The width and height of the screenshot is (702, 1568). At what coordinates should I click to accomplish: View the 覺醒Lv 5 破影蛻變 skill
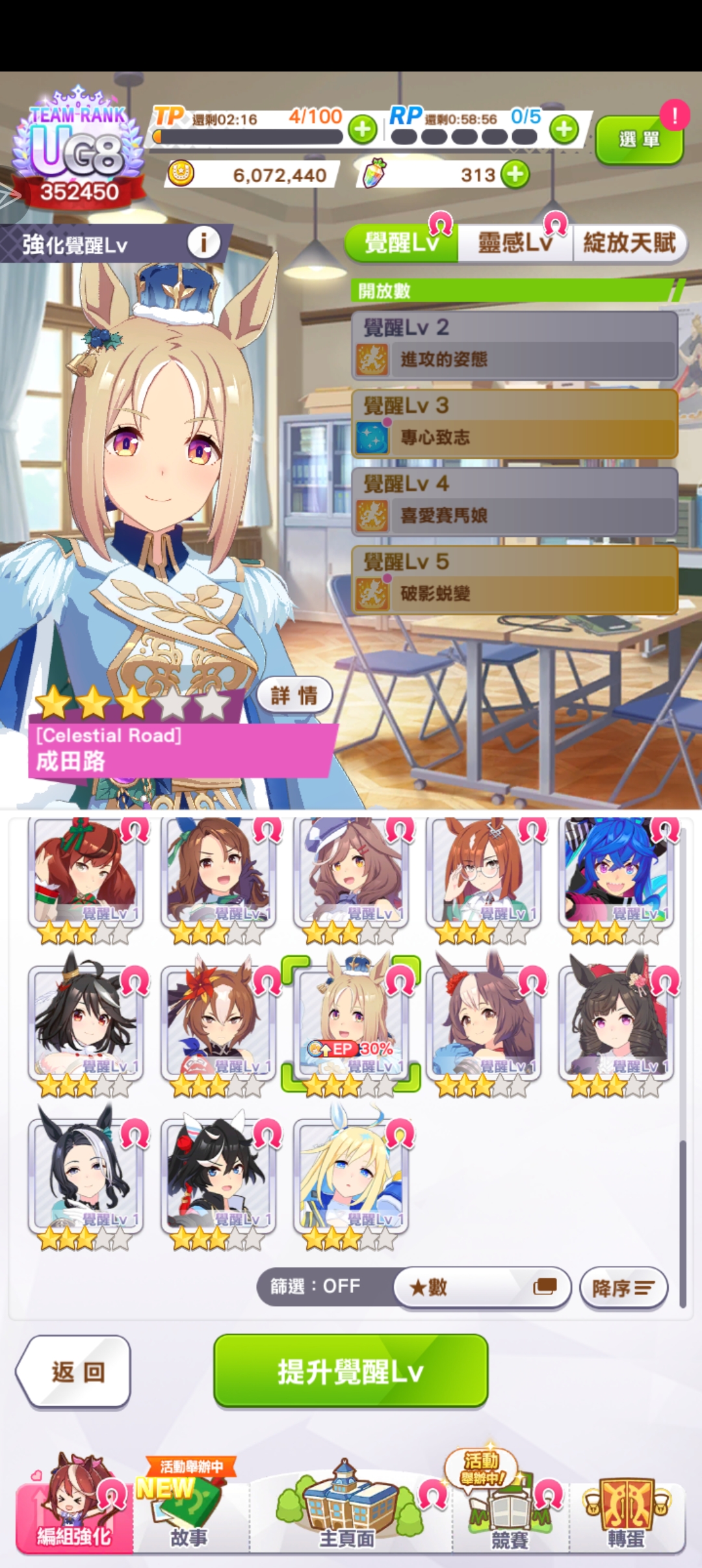click(514, 580)
